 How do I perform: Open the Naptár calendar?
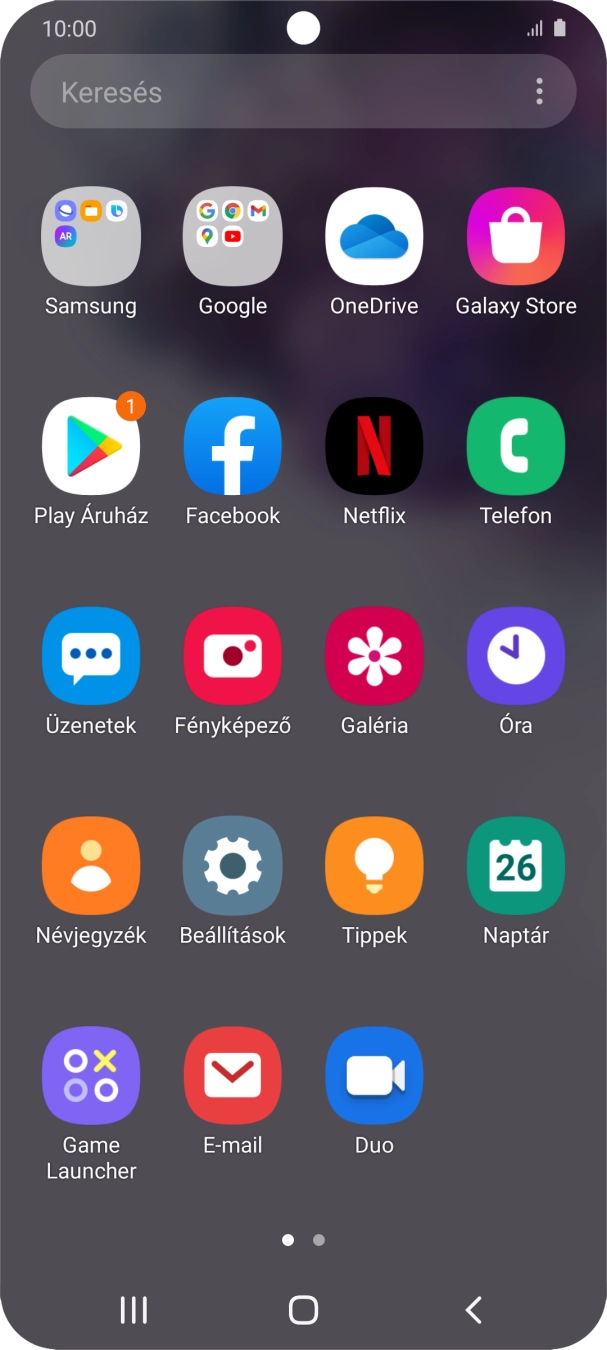(516, 867)
